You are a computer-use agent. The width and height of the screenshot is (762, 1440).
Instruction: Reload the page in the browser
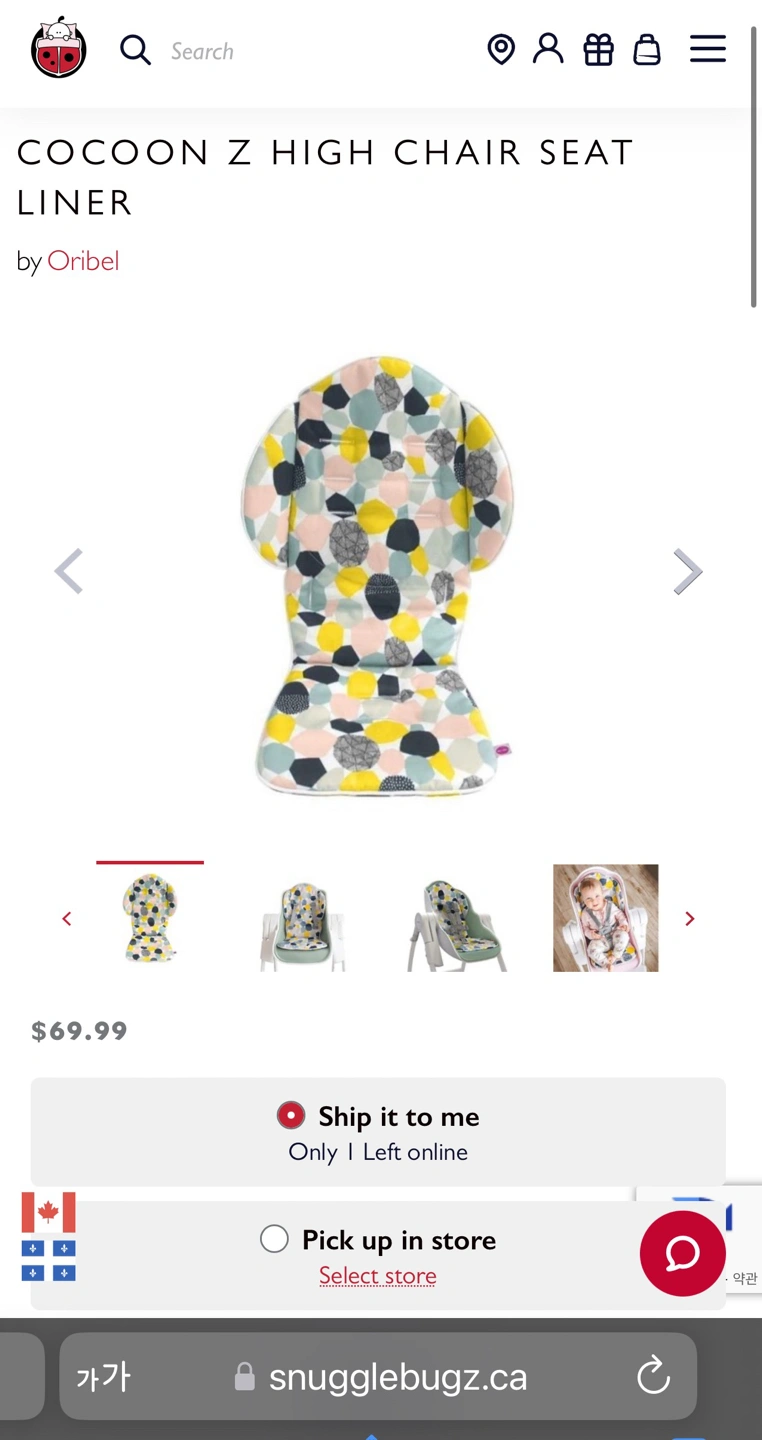(653, 1376)
